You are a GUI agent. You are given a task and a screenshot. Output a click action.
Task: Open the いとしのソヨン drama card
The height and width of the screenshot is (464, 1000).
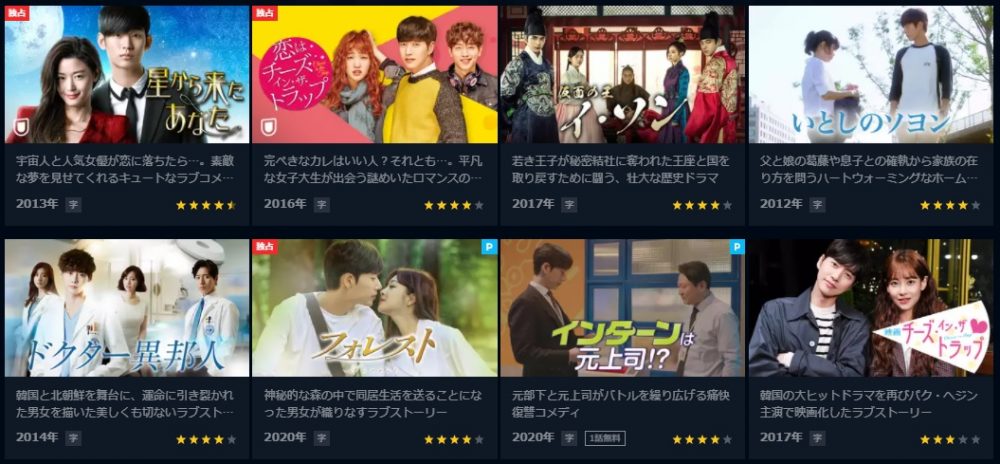871,75
